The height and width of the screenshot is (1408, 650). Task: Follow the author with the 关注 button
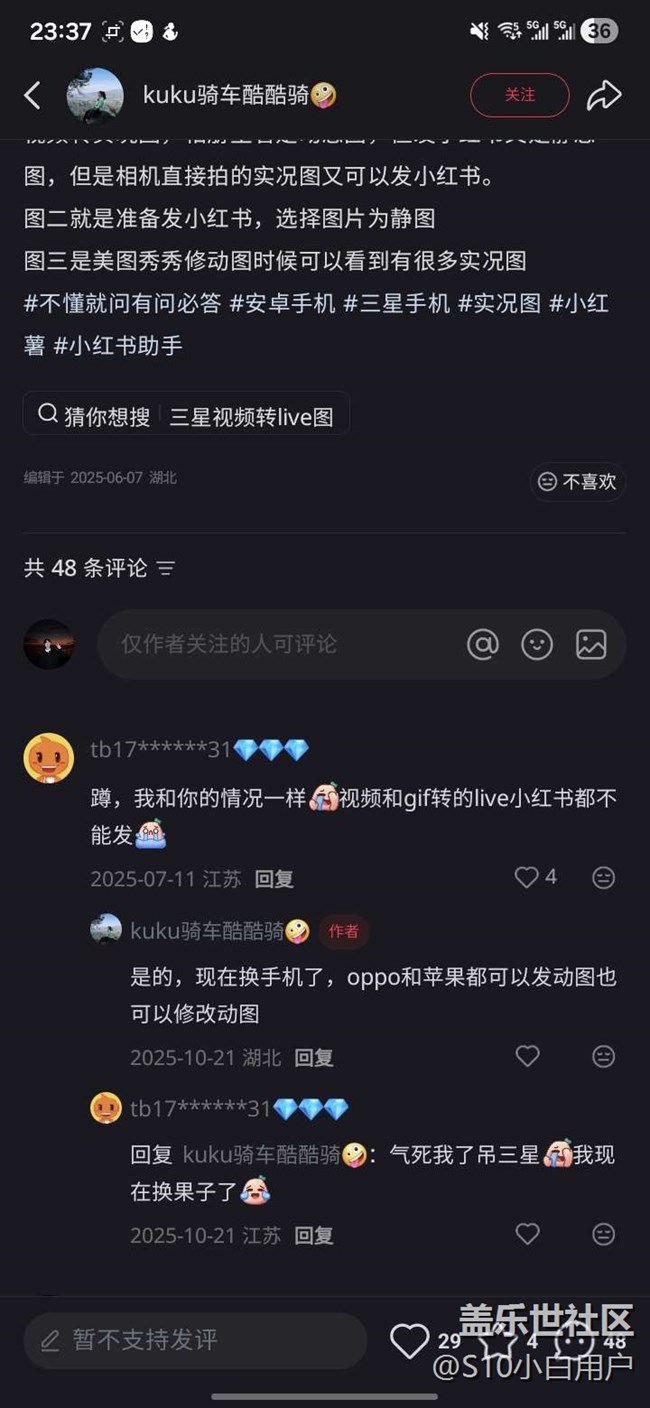(x=519, y=96)
